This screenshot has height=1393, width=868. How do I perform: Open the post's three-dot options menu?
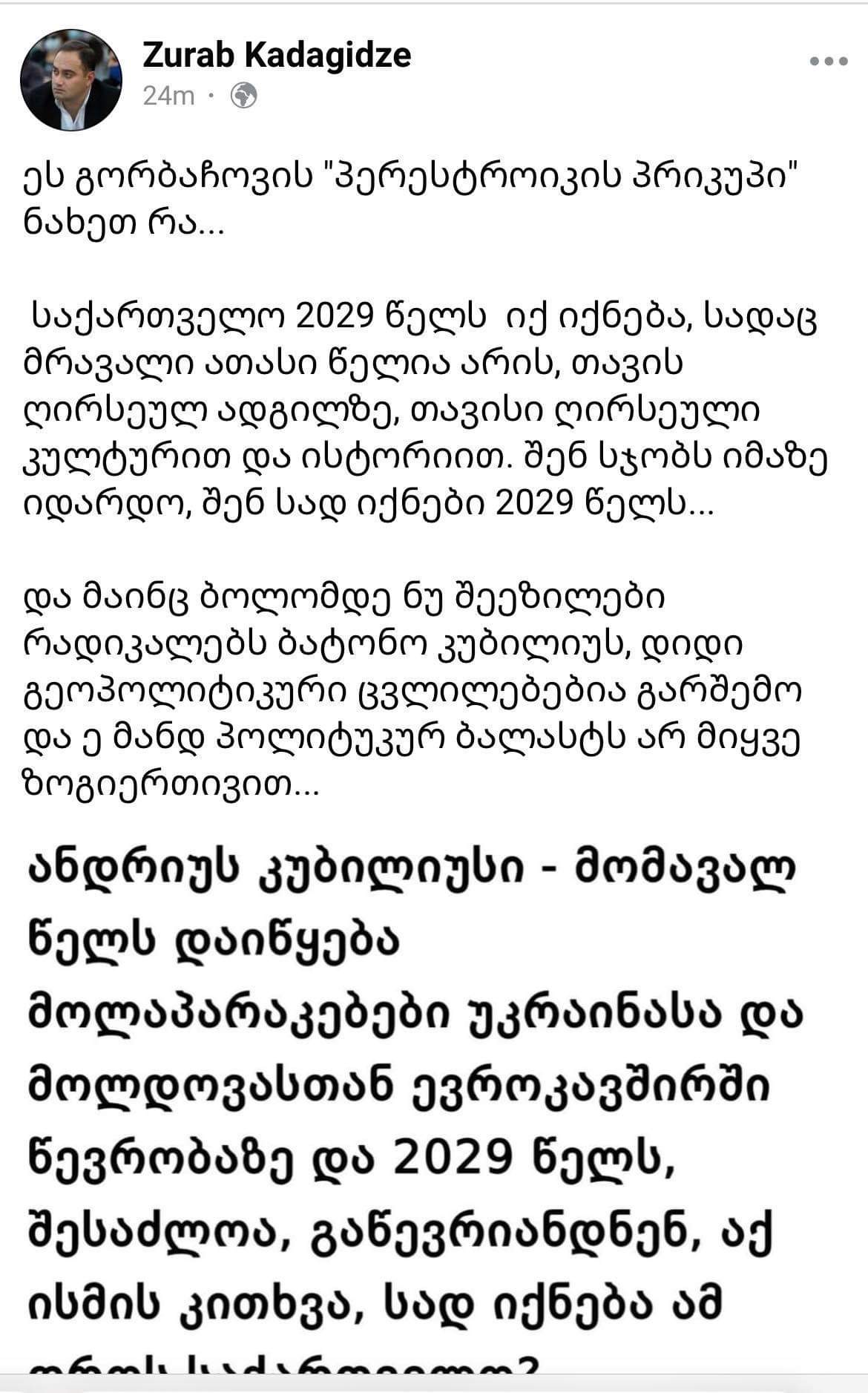point(829,62)
